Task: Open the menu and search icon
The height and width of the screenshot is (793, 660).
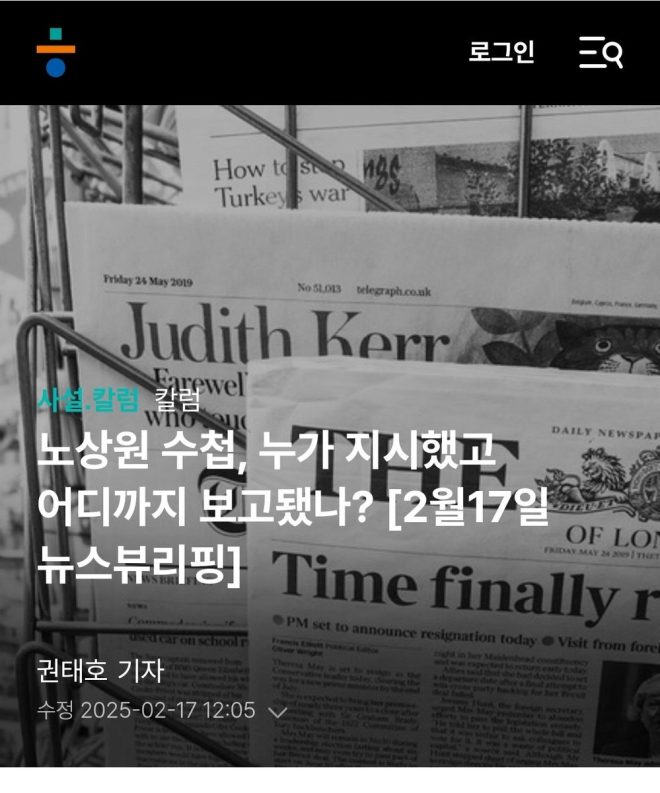Action: point(601,53)
